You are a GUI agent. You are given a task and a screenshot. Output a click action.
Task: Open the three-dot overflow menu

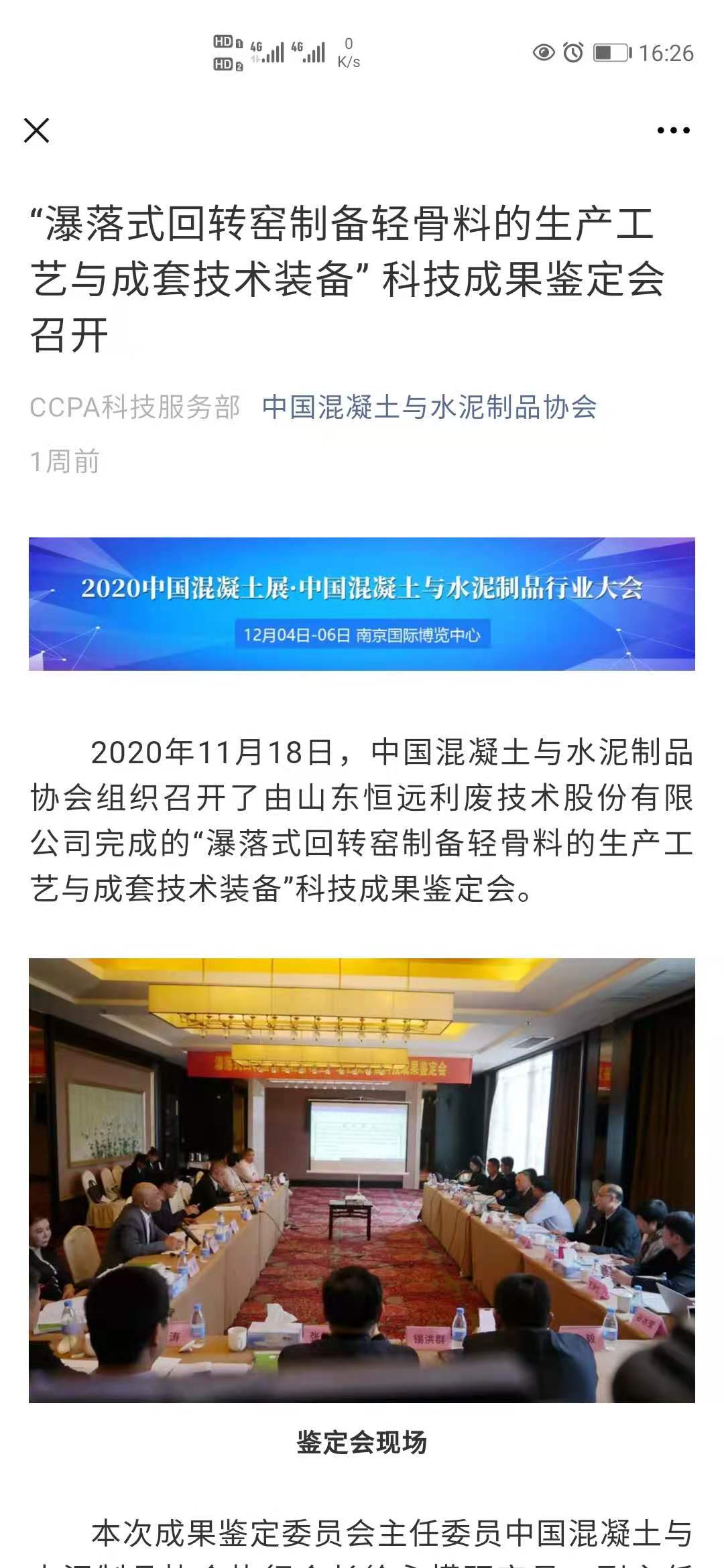point(673,131)
